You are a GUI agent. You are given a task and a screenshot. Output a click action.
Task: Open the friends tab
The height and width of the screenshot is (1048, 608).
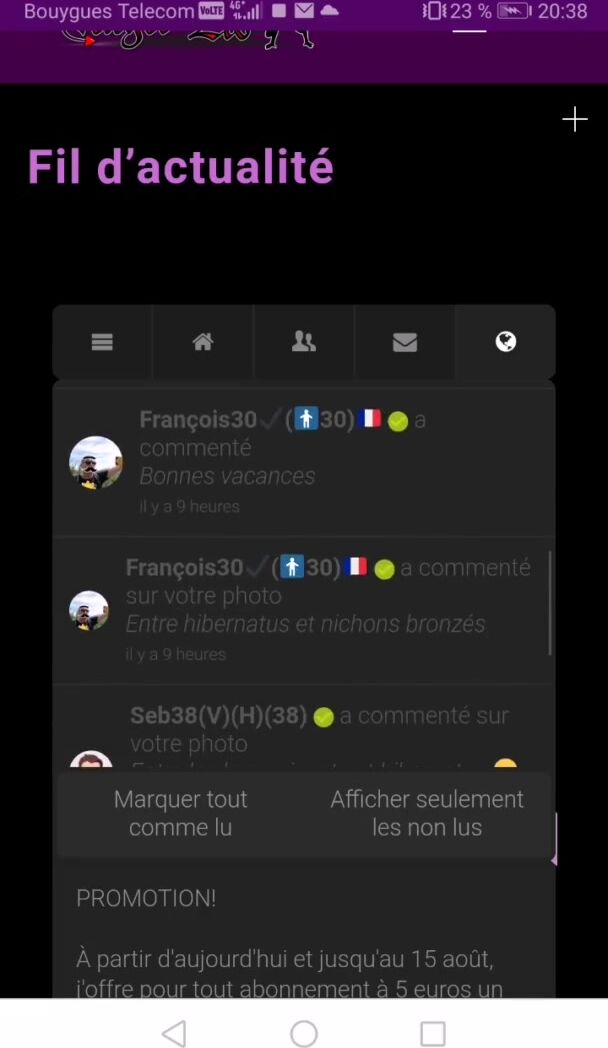click(x=304, y=342)
